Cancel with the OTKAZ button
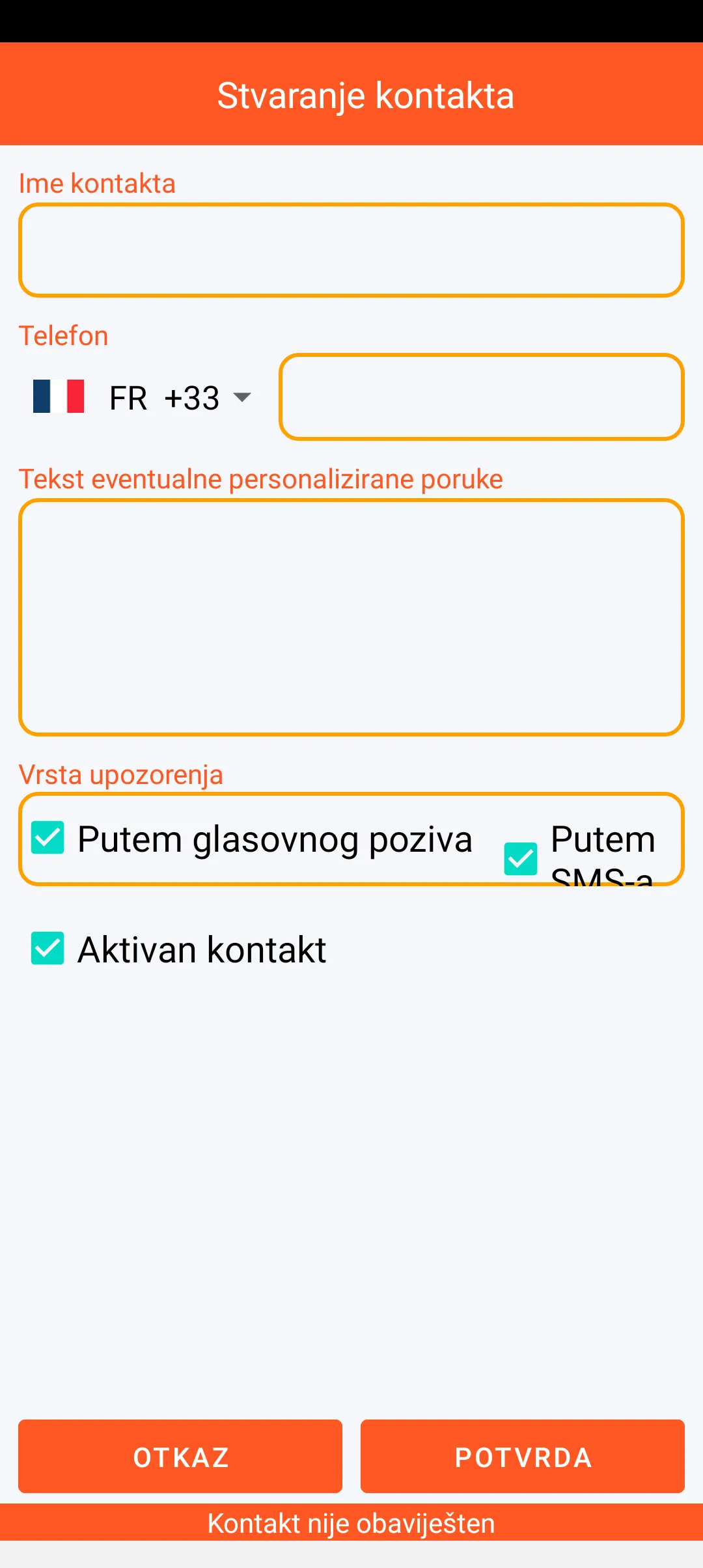This screenshot has width=703, height=1568. (180, 1456)
